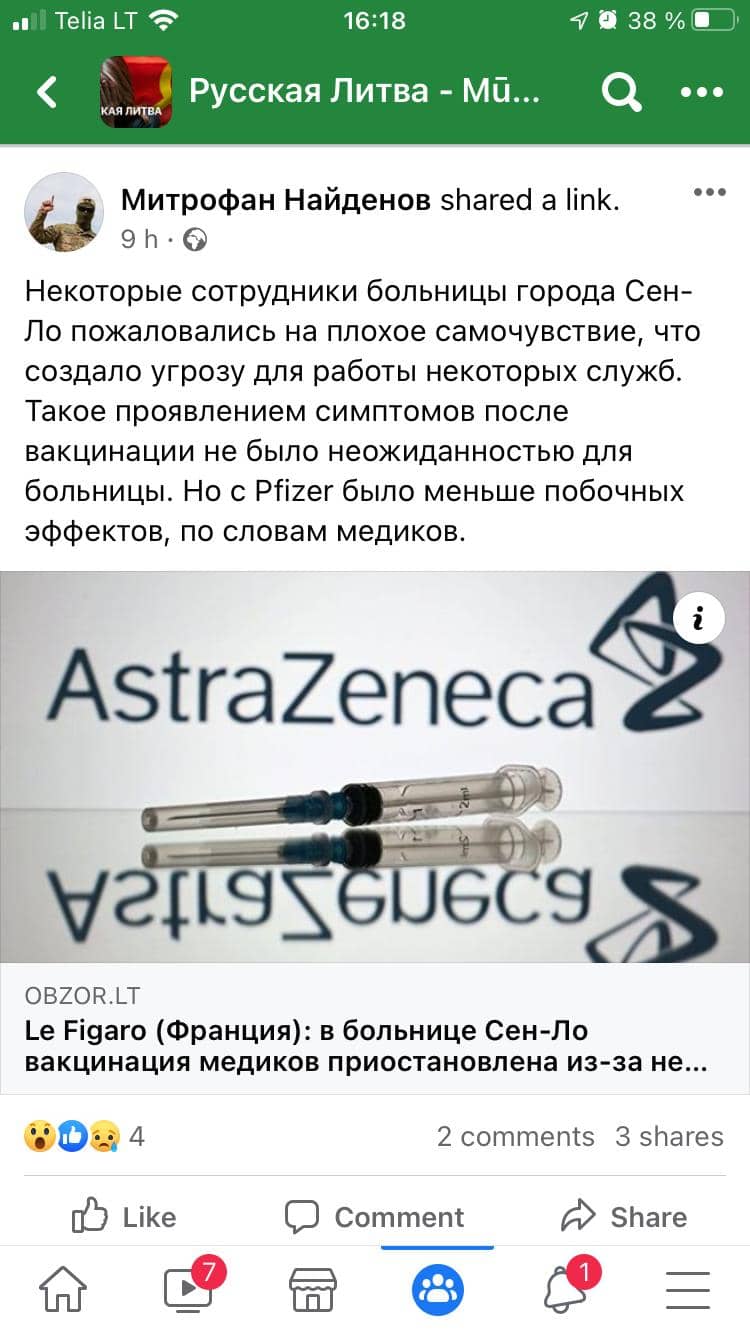Switch to the Marketplace tab
The width and height of the screenshot is (750, 1334).
click(313, 1289)
